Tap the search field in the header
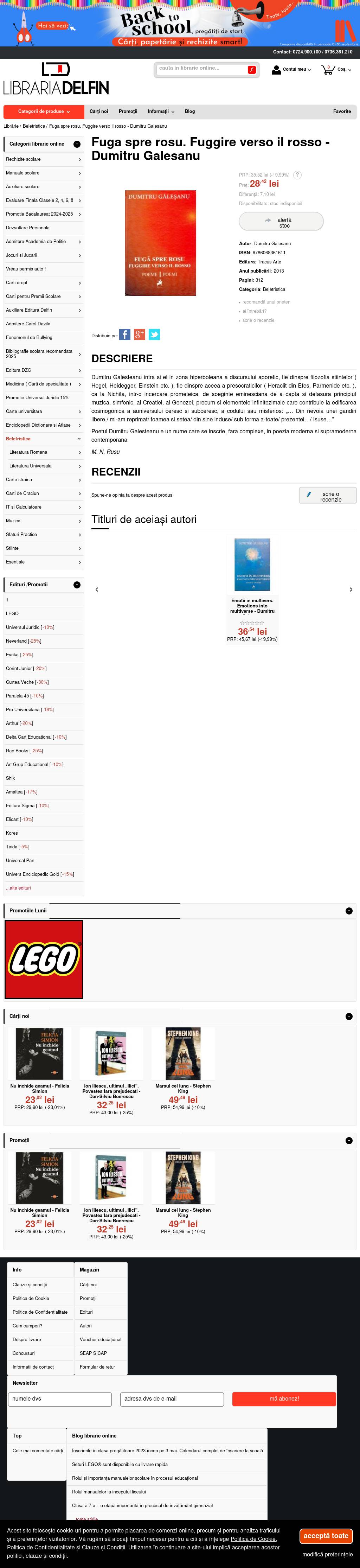360x1568 pixels. coord(201,69)
